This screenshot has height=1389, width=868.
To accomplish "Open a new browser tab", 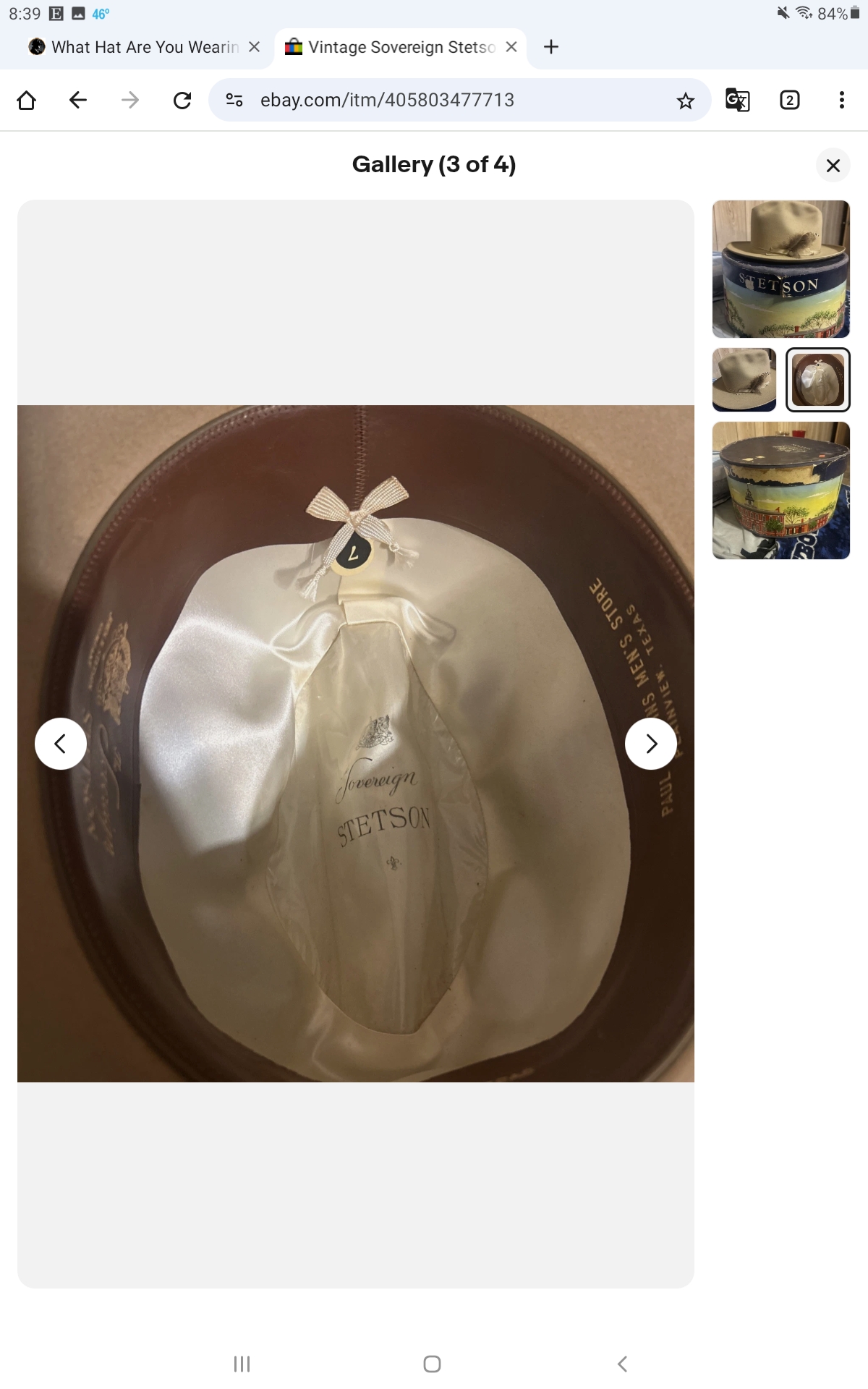I will click(551, 47).
